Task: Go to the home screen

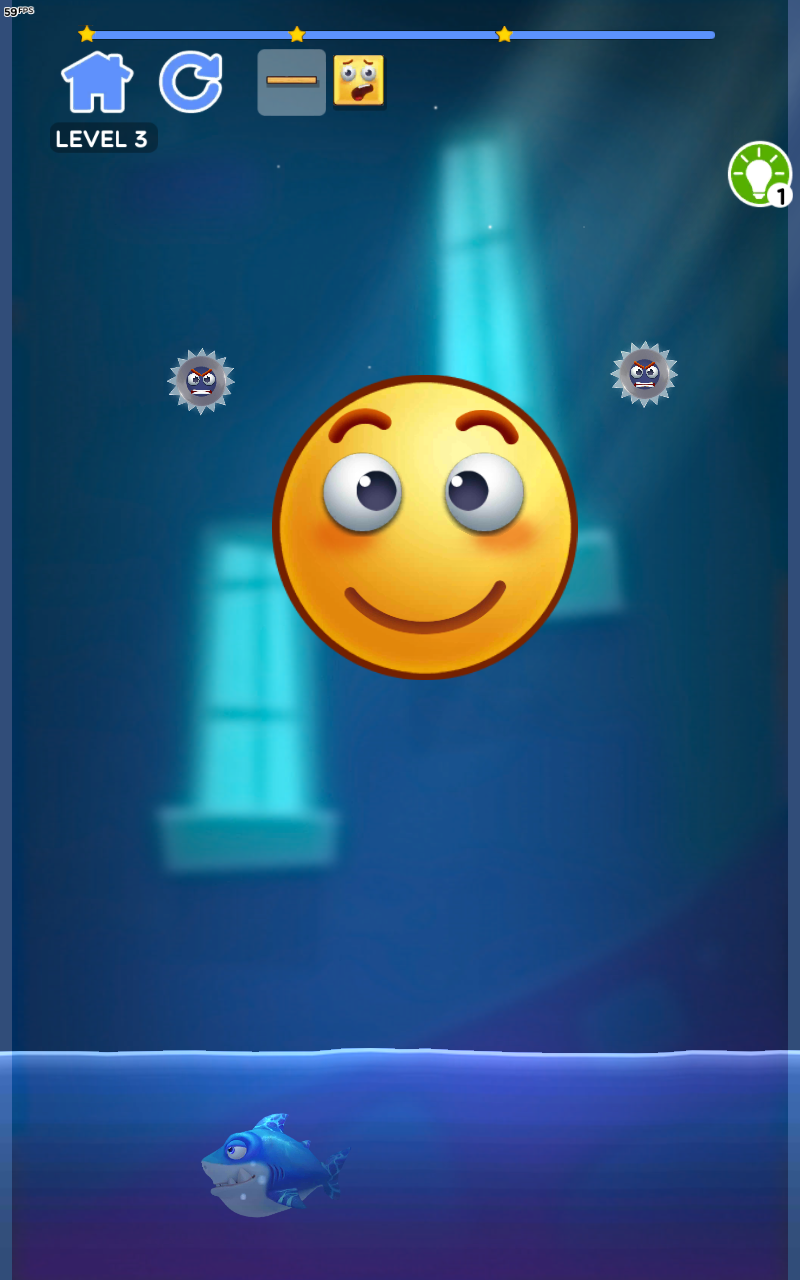Action: [x=97, y=82]
